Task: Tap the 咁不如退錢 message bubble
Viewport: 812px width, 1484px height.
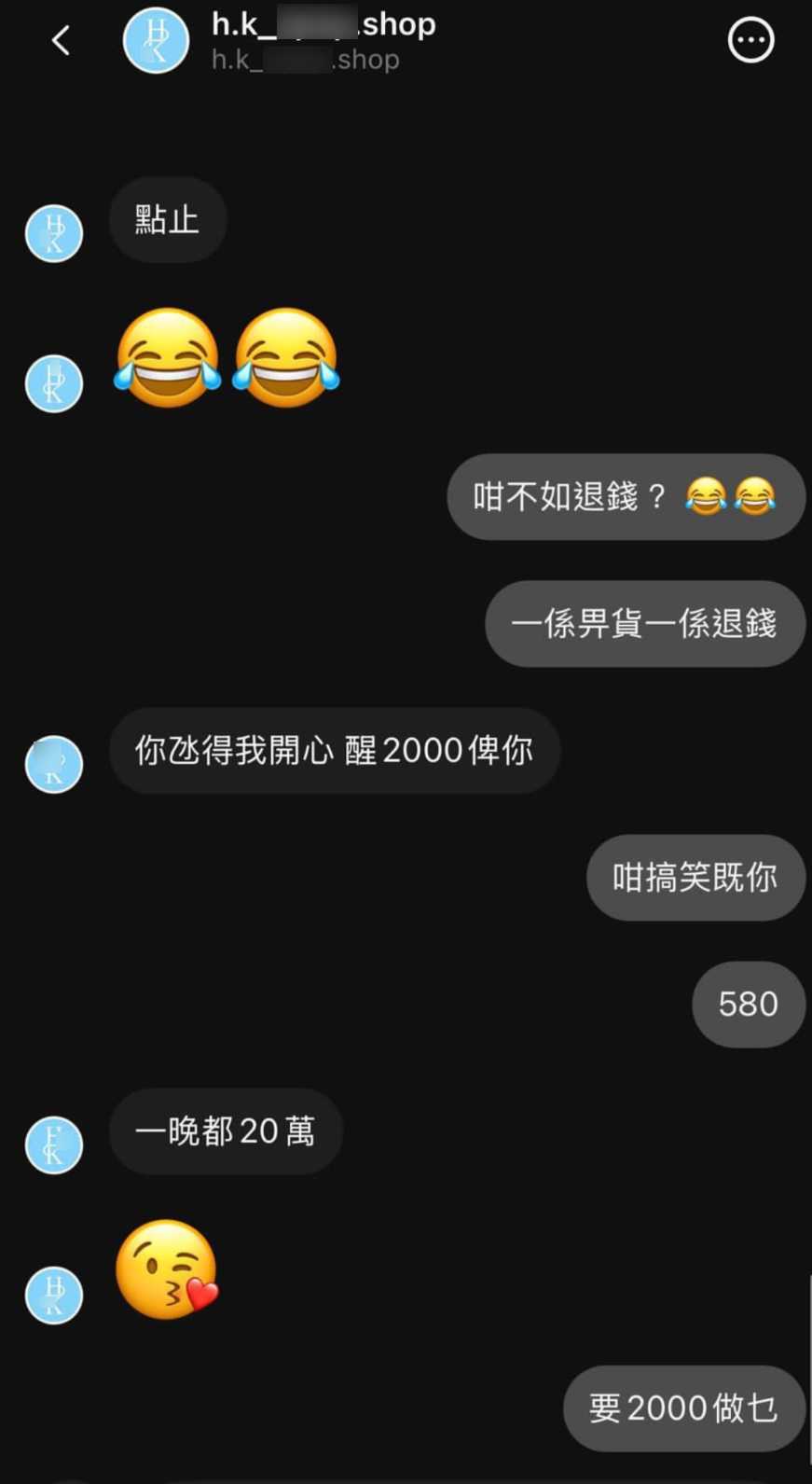Action: [x=625, y=497]
